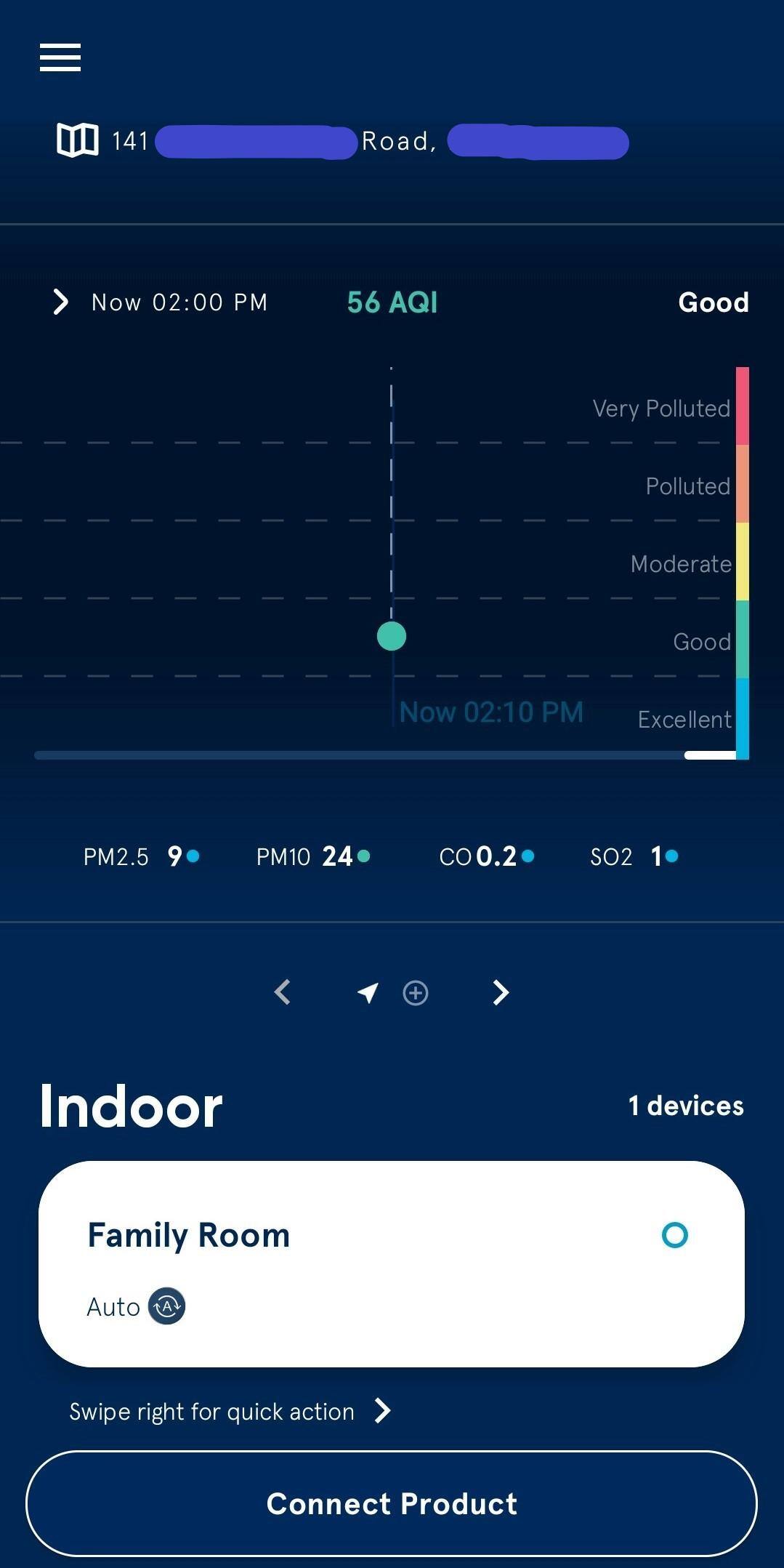Open the hamburger menu

[x=60, y=57]
